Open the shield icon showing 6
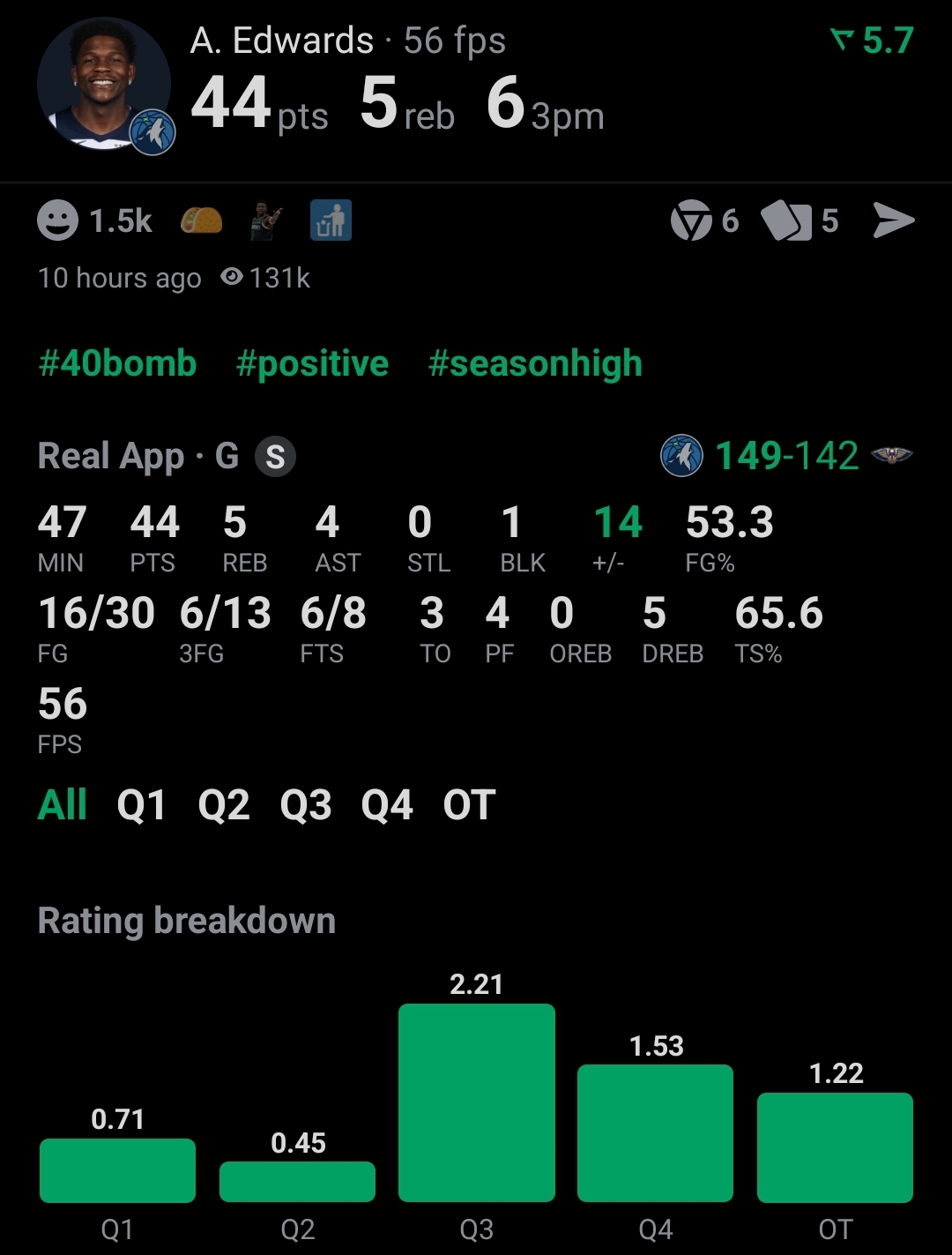Image resolution: width=952 pixels, height=1255 pixels. [704, 220]
